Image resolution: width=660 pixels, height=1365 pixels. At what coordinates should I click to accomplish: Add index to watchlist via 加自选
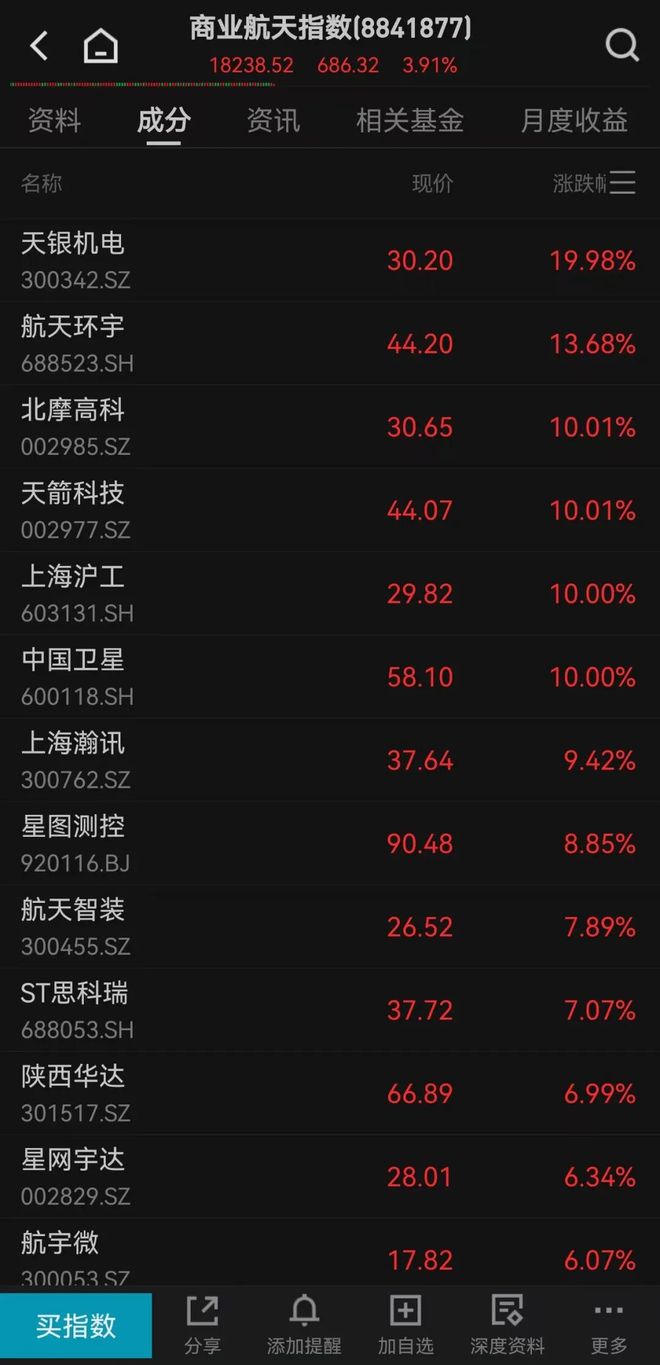click(405, 1324)
